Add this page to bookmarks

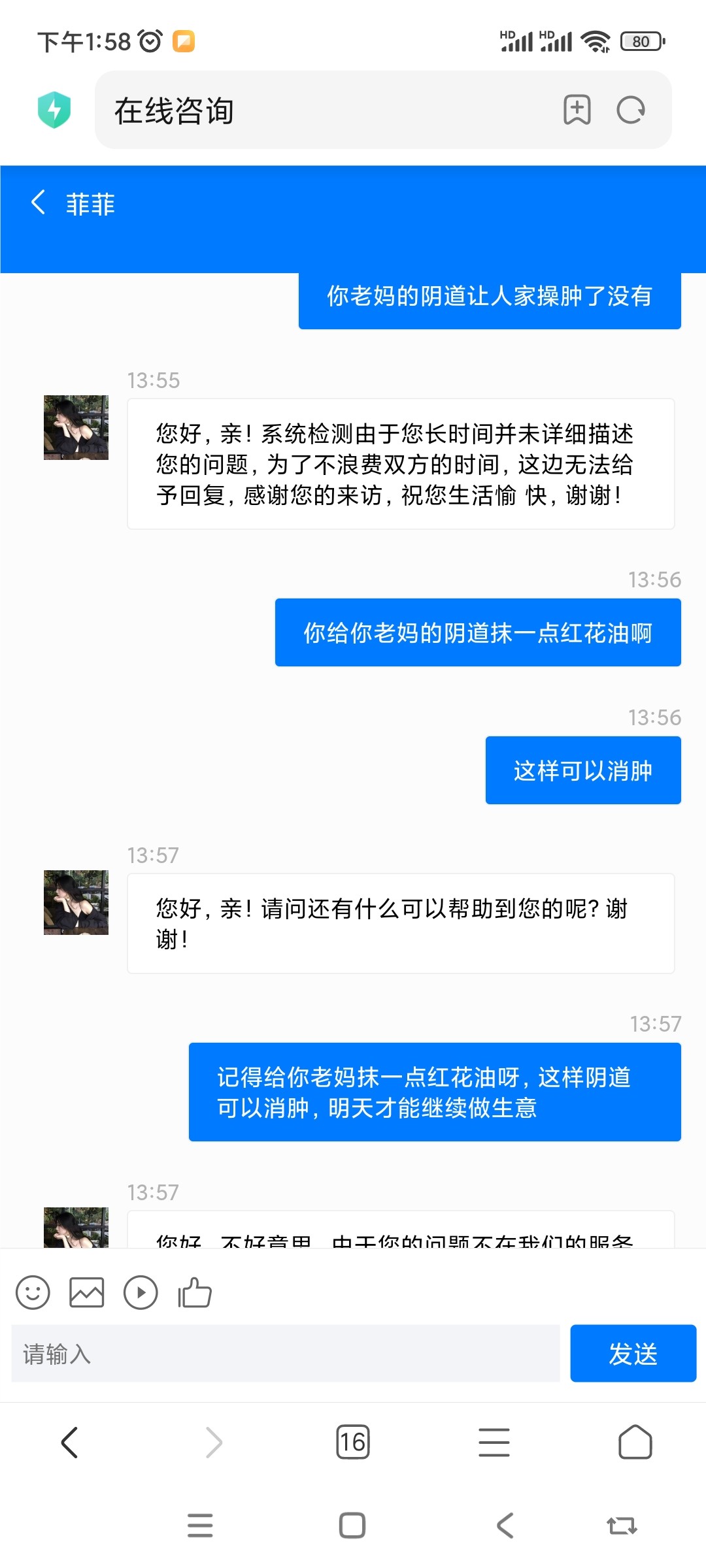[577, 110]
